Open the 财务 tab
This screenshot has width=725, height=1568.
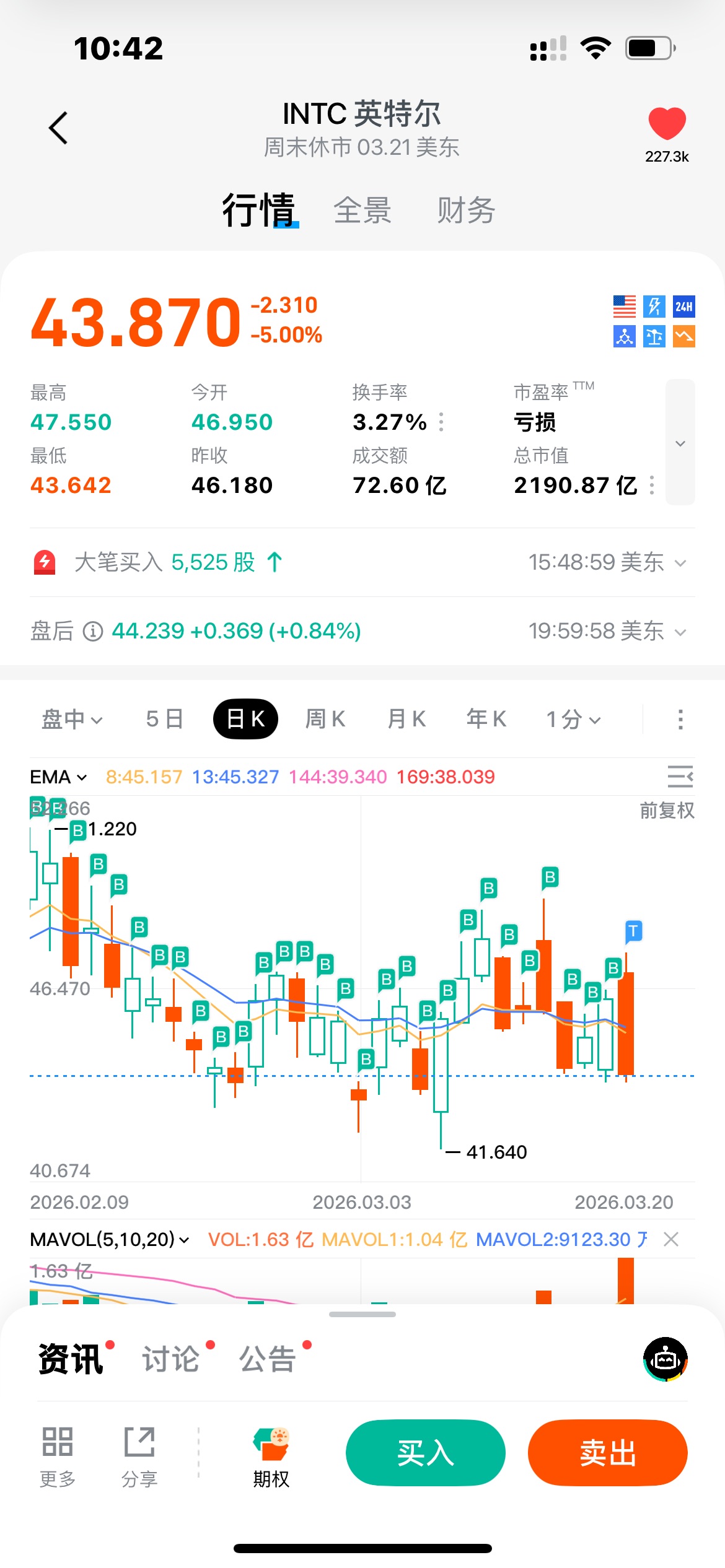[466, 211]
